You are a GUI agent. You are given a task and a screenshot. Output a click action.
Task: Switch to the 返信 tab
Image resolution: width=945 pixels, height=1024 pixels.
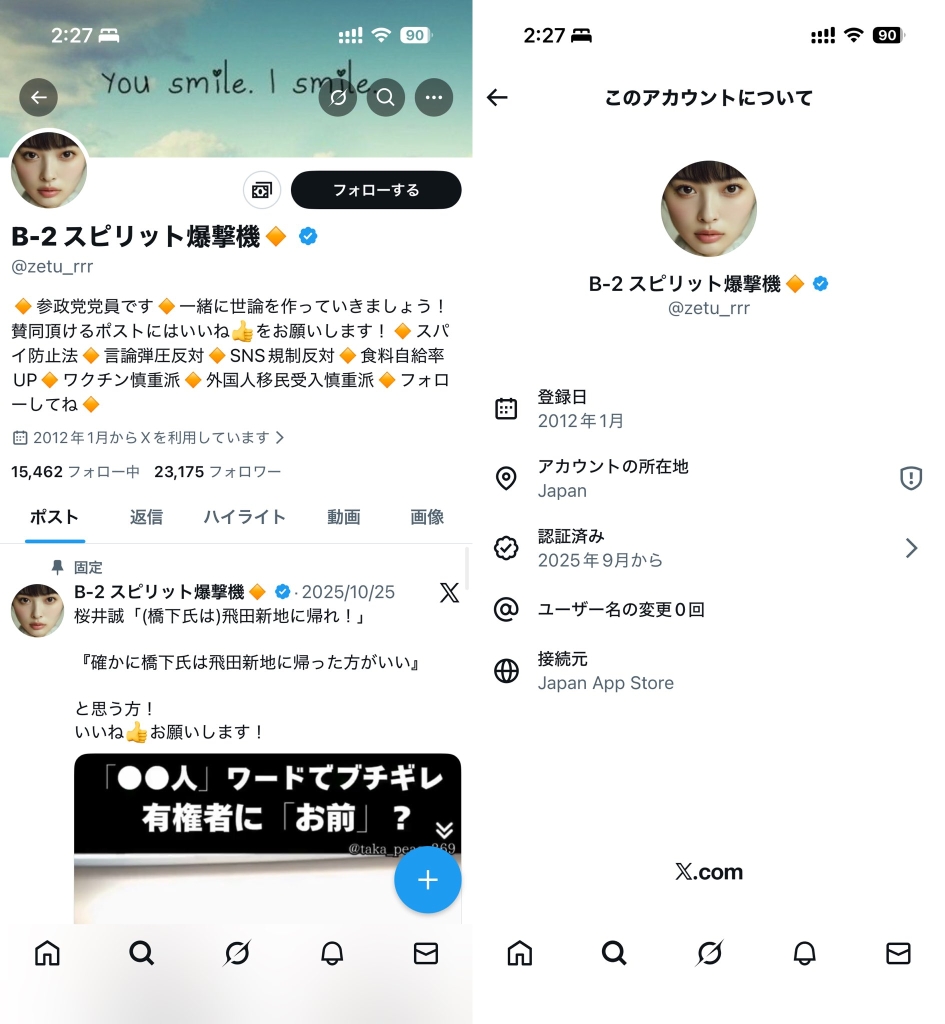(x=146, y=517)
